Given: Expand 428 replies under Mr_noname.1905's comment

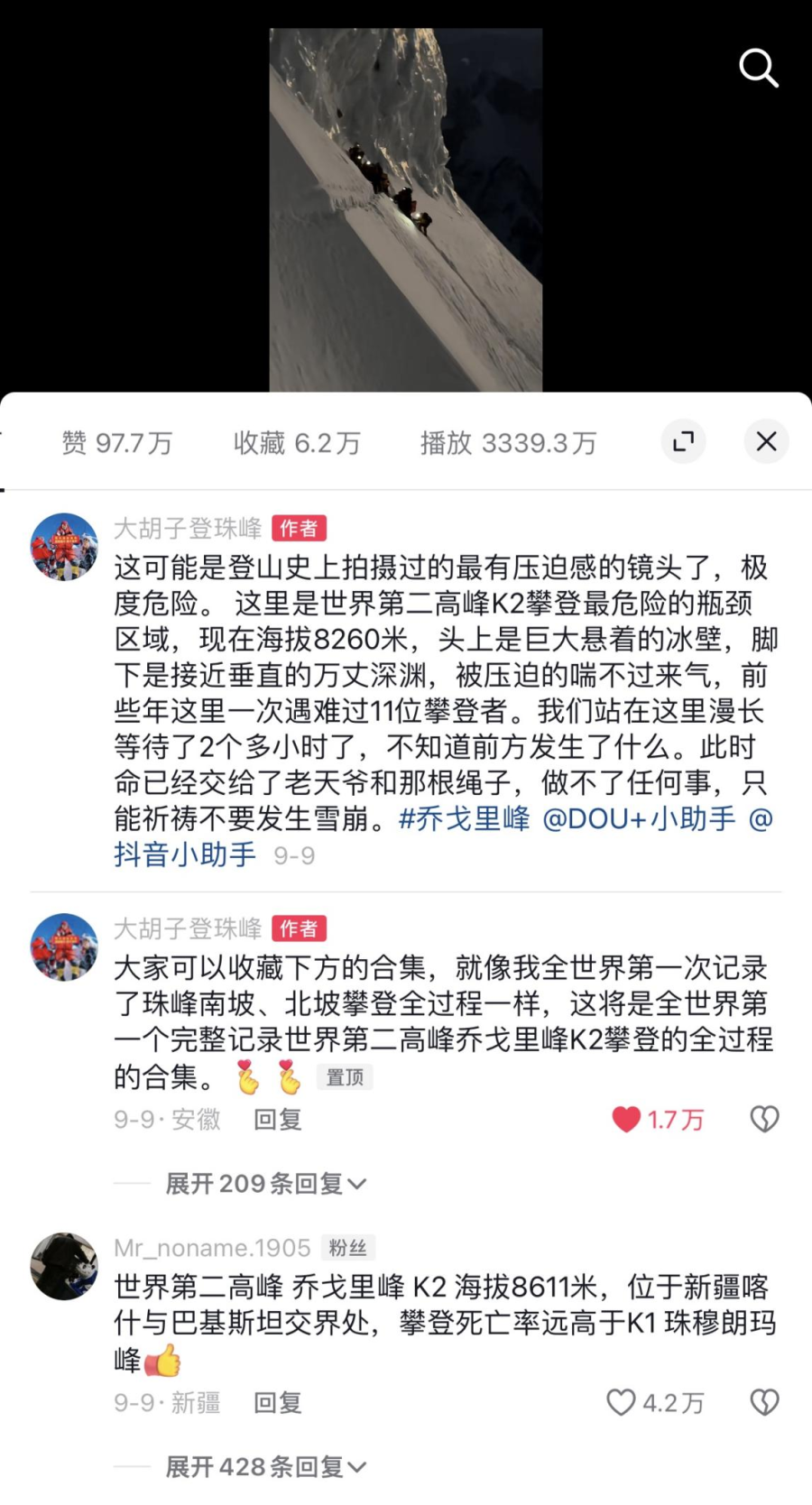Looking at the screenshot, I should (x=265, y=1467).
